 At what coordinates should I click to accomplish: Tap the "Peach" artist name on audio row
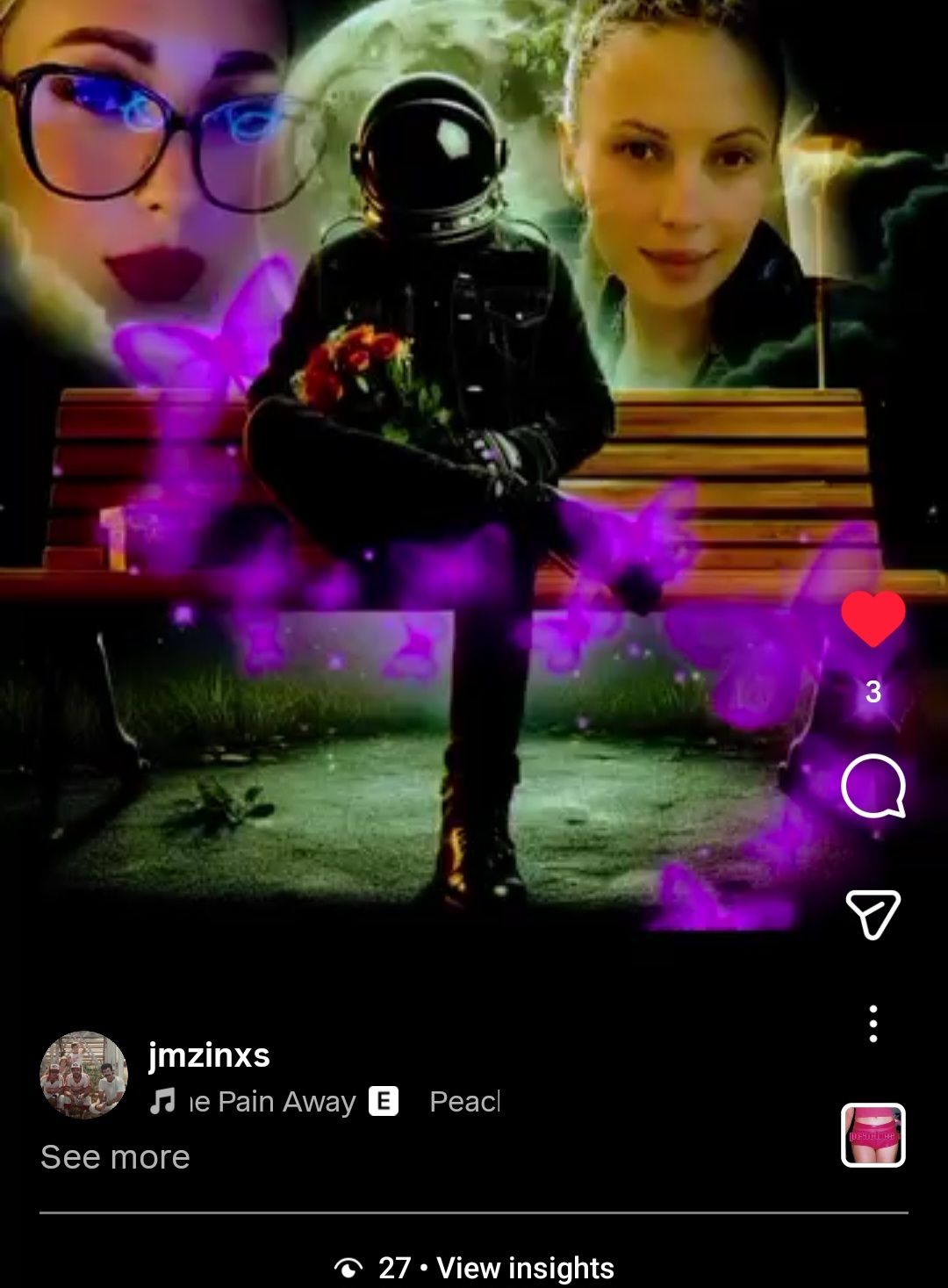(x=464, y=1101)
